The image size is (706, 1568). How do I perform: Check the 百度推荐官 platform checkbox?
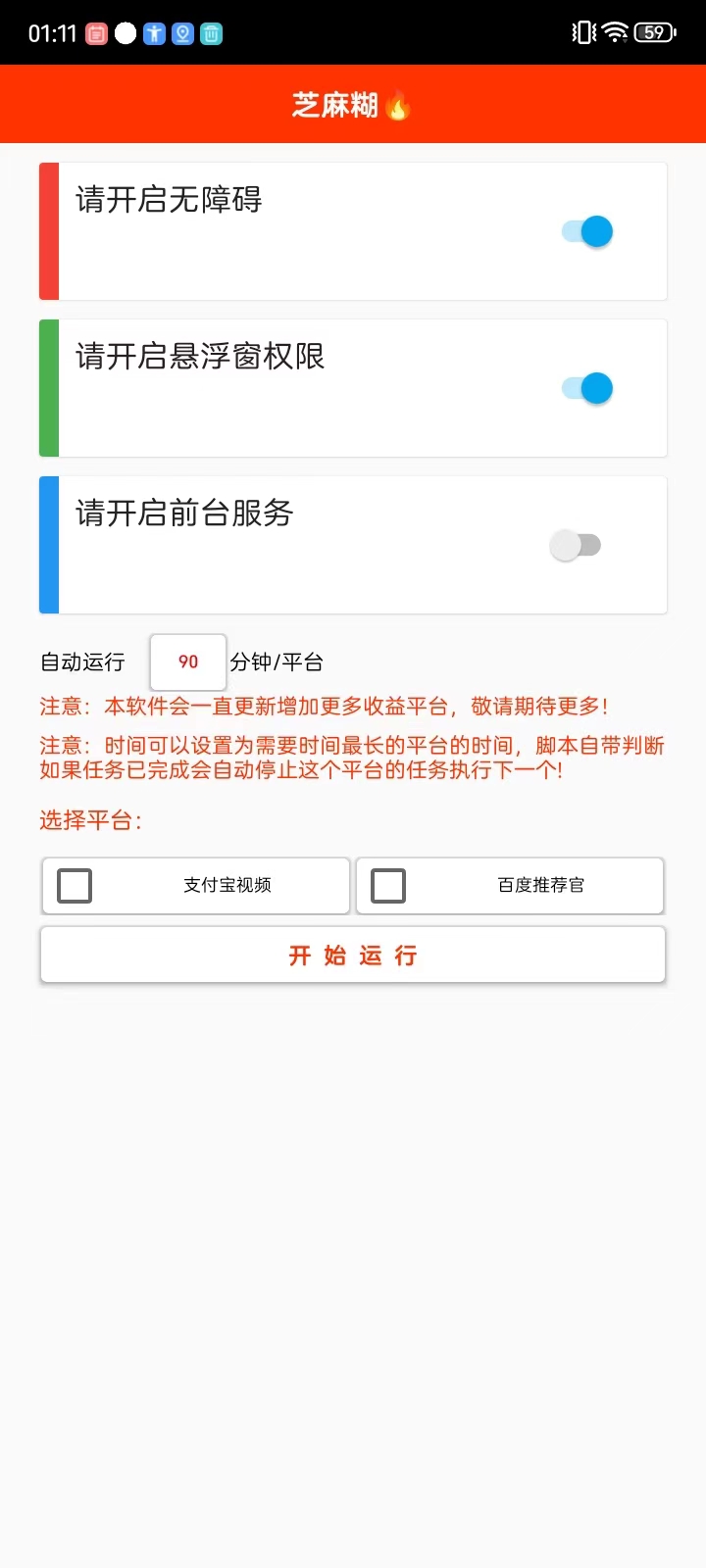point(387,885)
